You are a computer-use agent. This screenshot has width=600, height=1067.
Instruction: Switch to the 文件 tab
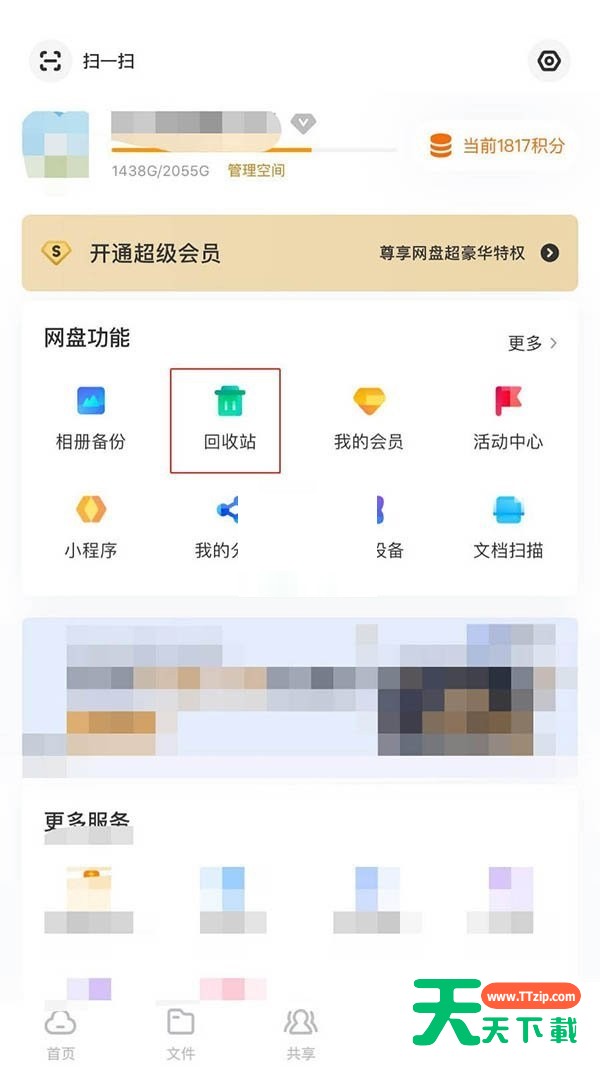180,1036
